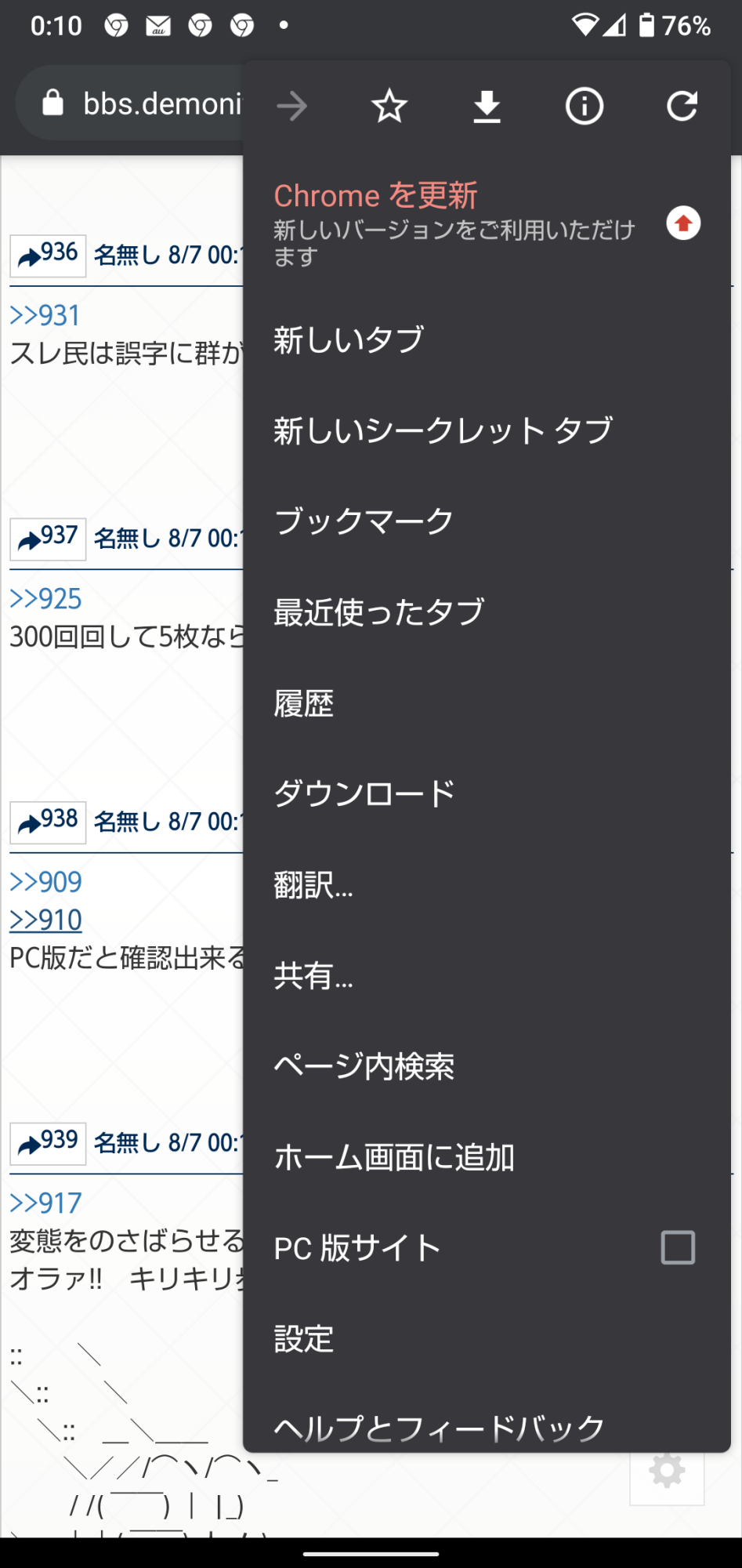Download the page with the download icon
742x1568 pixels.
click(487, 106)
